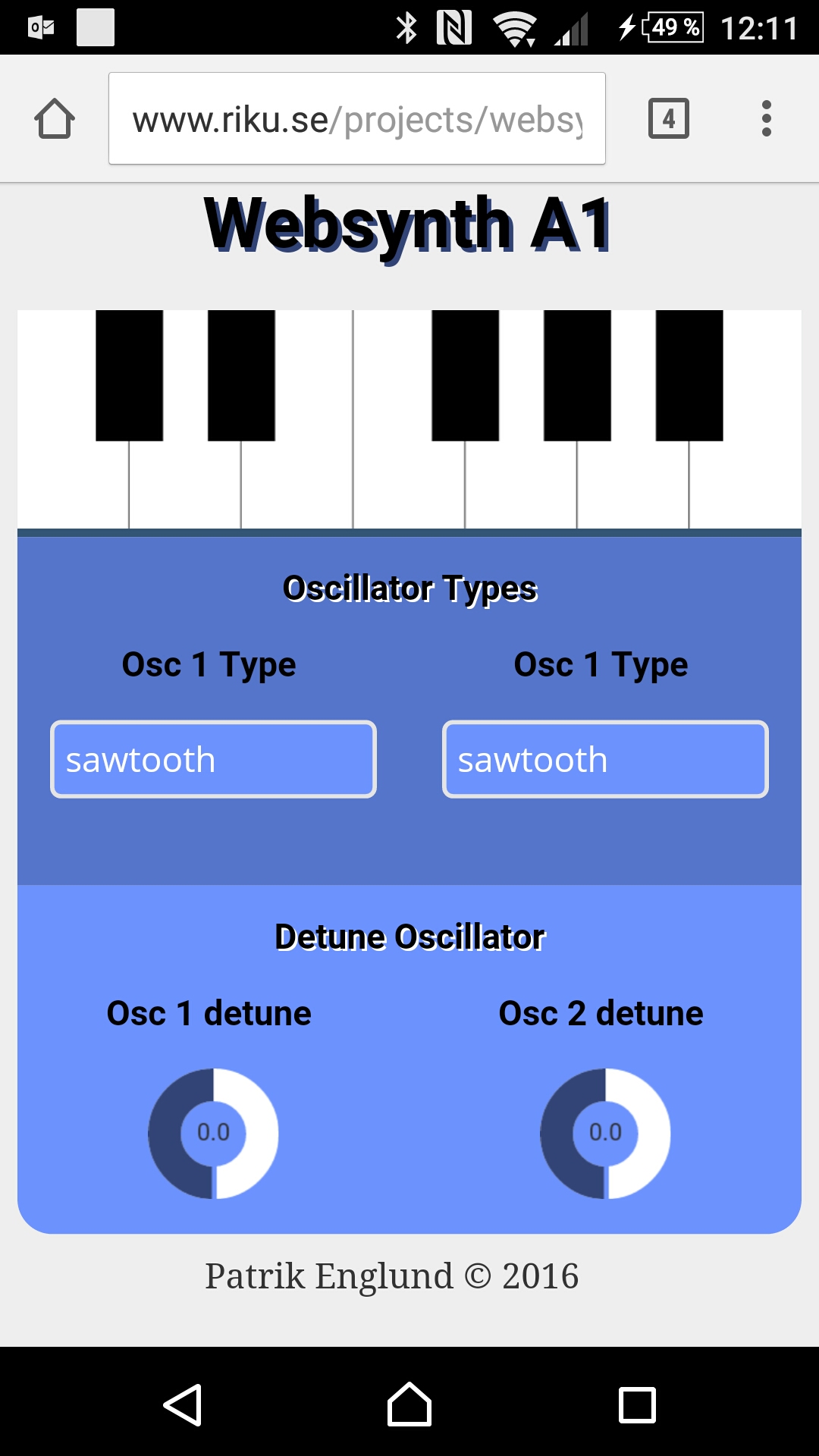This screenshot has height=1456, width=819.
Task: Tap the Osc 2 detune knob
Action: [605, 1134]
